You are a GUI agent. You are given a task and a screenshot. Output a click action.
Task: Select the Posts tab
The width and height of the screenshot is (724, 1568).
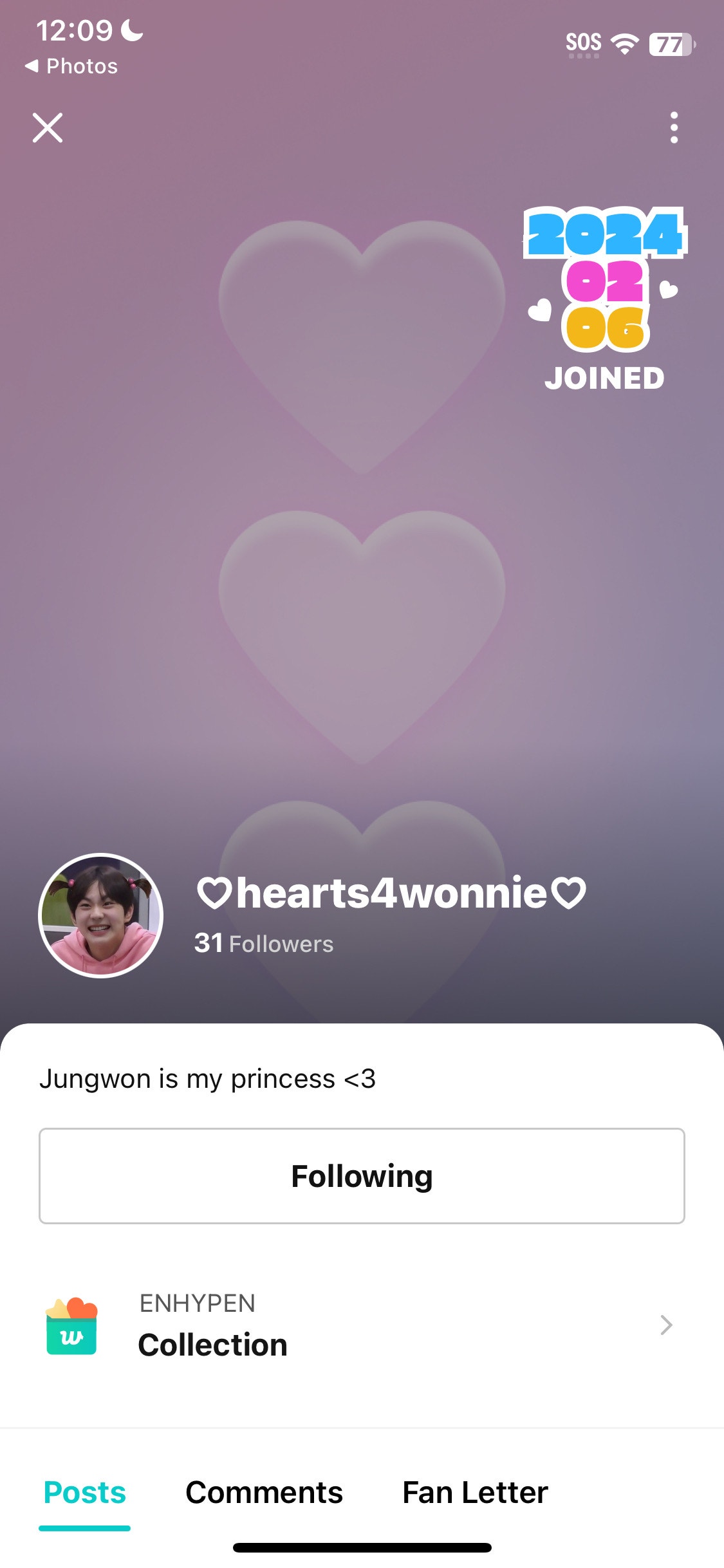point(84,1492)
